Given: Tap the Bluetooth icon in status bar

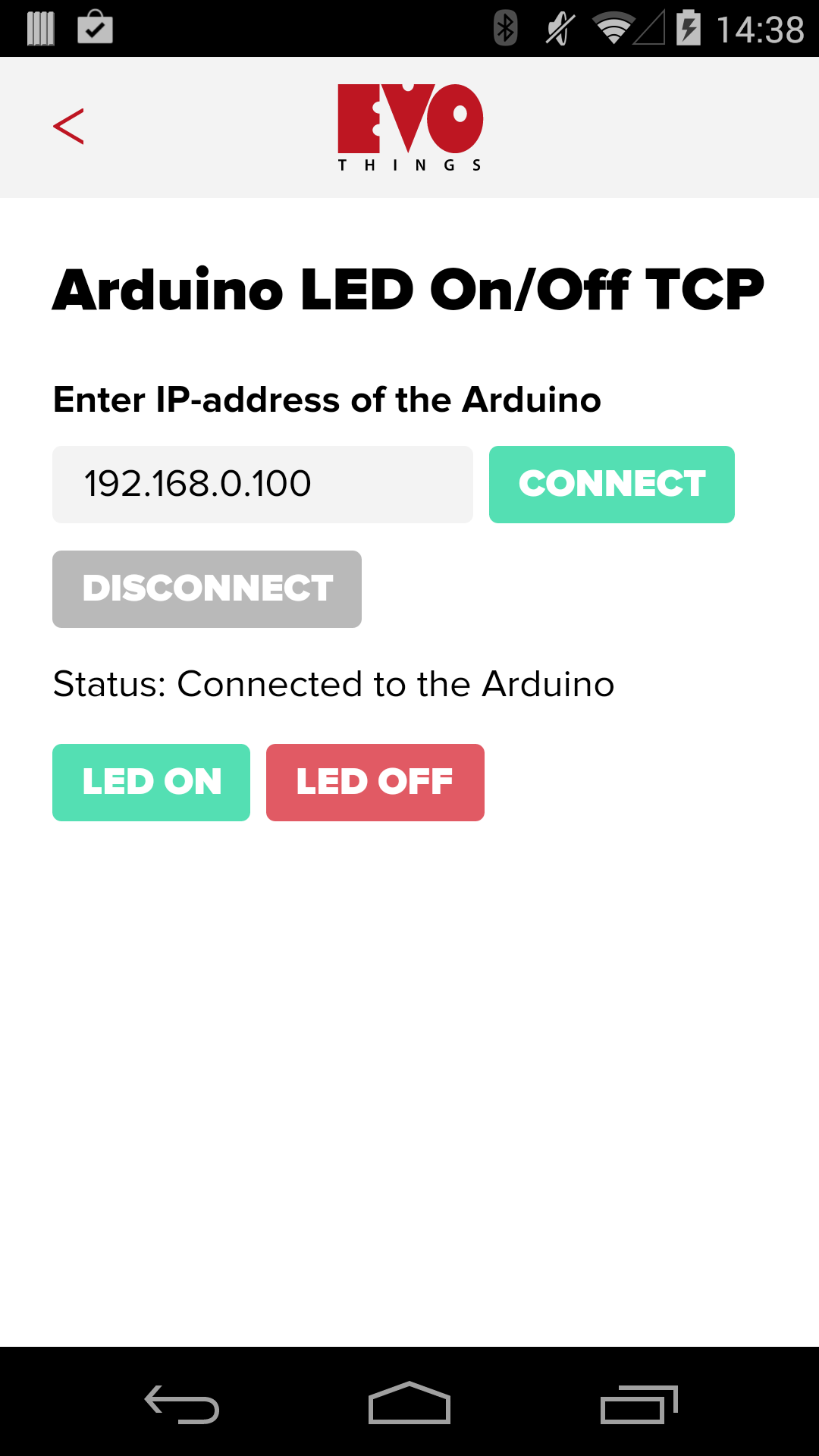Looking at the screenshot, I should click(504, 27).
